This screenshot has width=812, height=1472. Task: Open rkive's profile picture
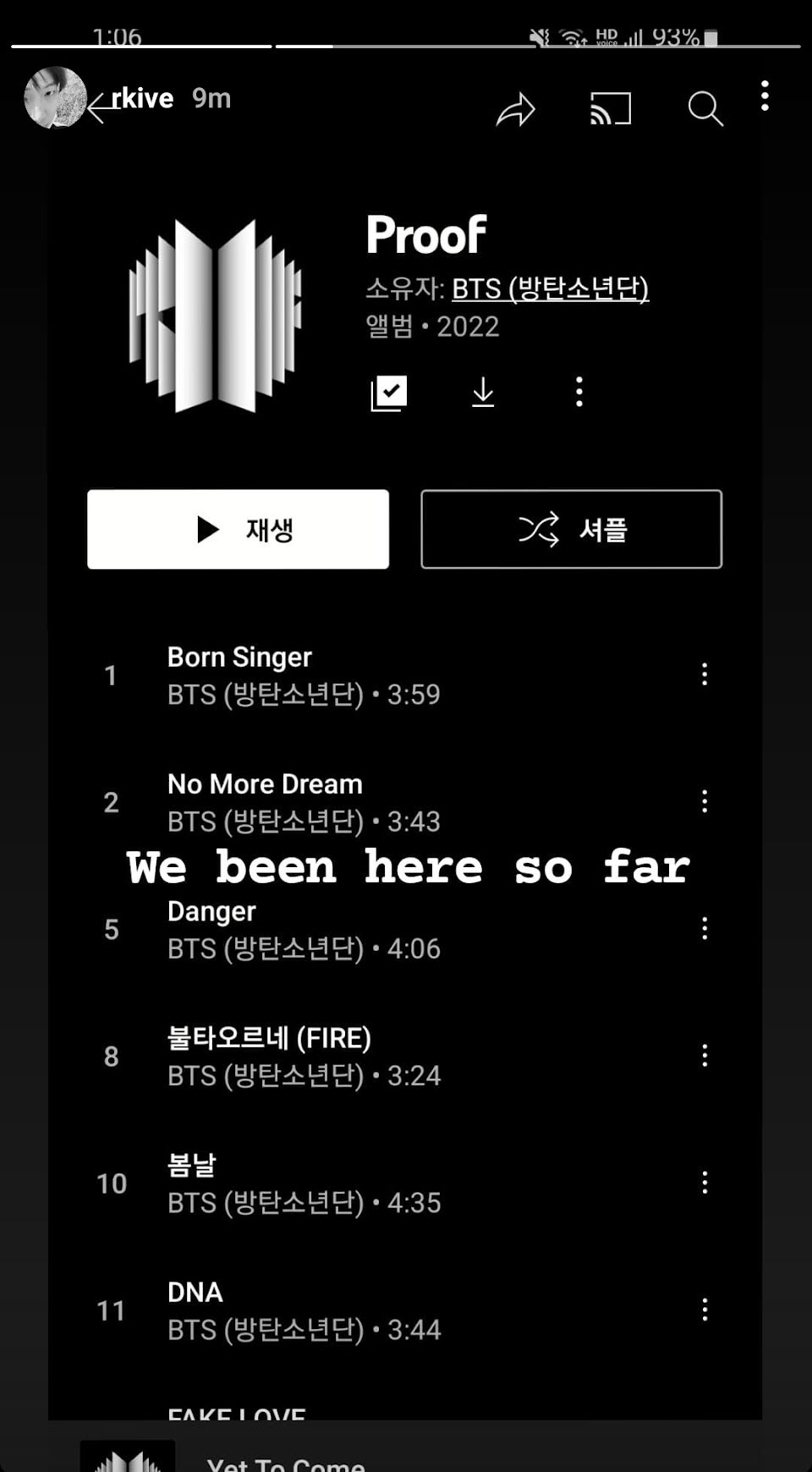coord(55,98)
